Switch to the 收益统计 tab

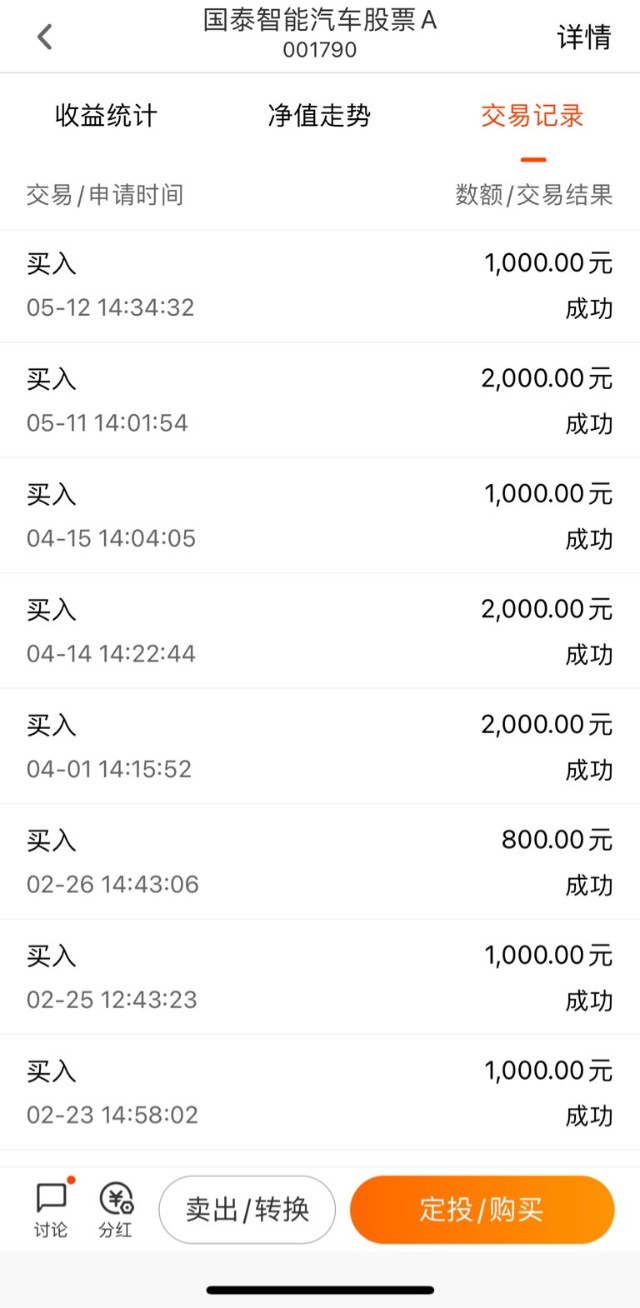tap(106, 116)
